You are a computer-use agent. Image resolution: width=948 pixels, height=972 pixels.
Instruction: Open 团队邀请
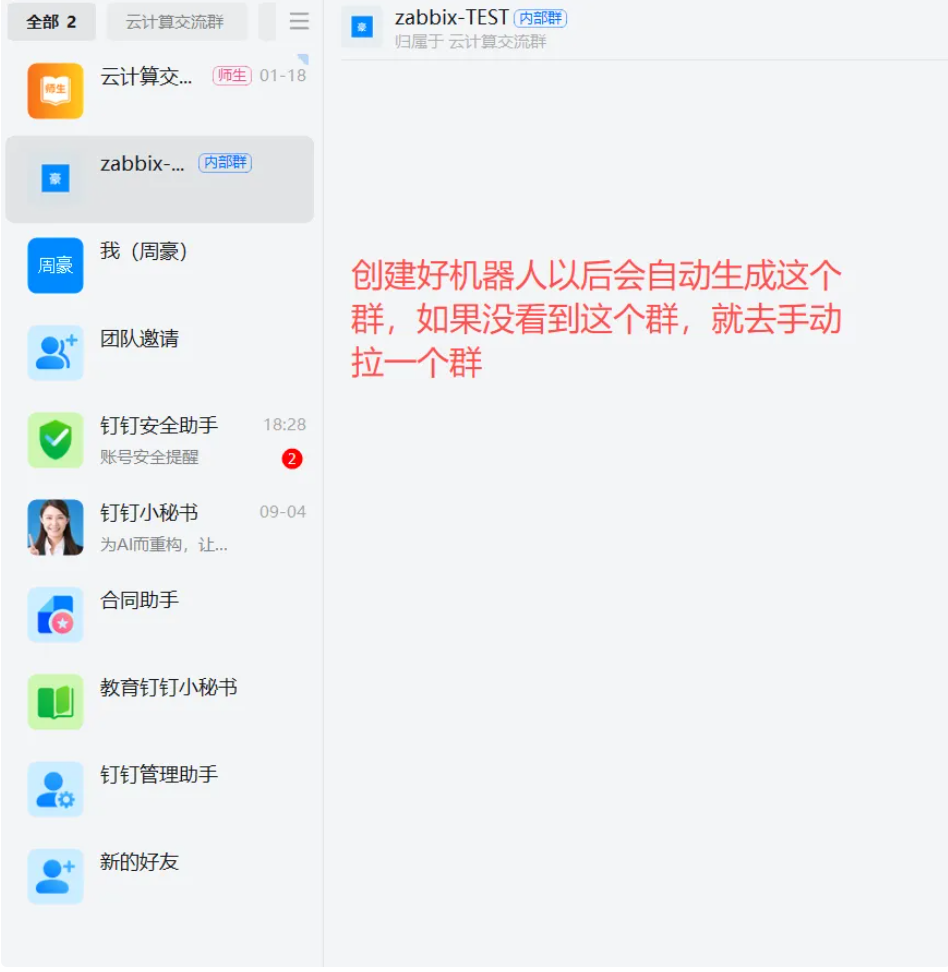(x=160, y=353)
